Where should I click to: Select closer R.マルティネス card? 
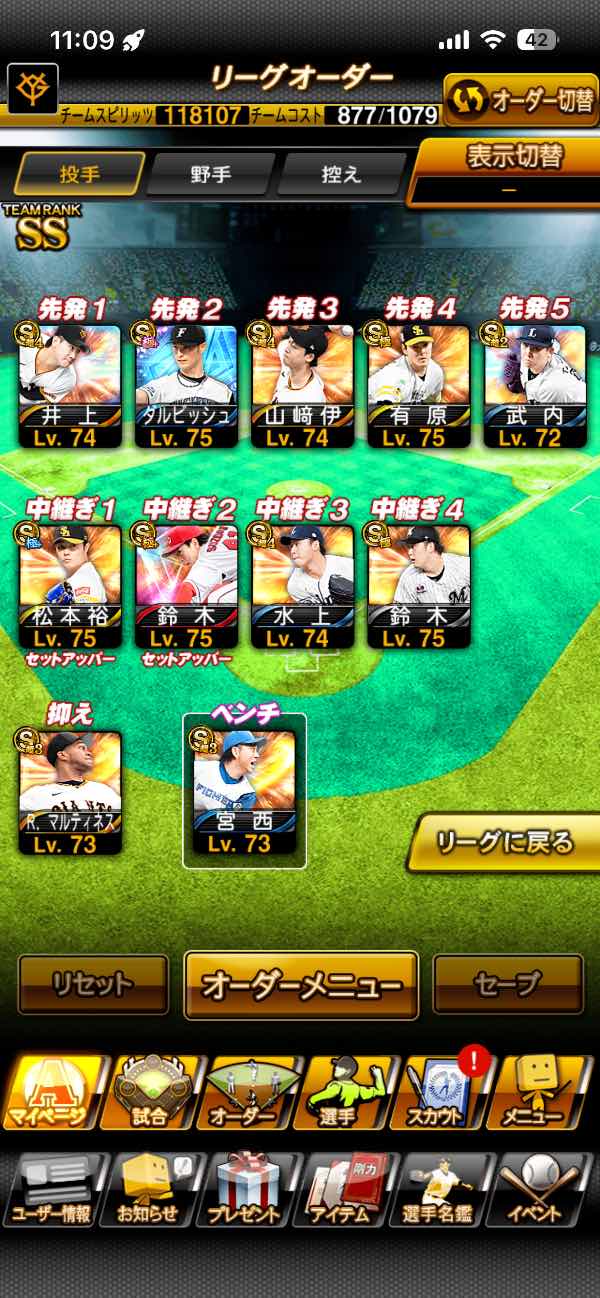pyautogui.click(x=70, y=792)
